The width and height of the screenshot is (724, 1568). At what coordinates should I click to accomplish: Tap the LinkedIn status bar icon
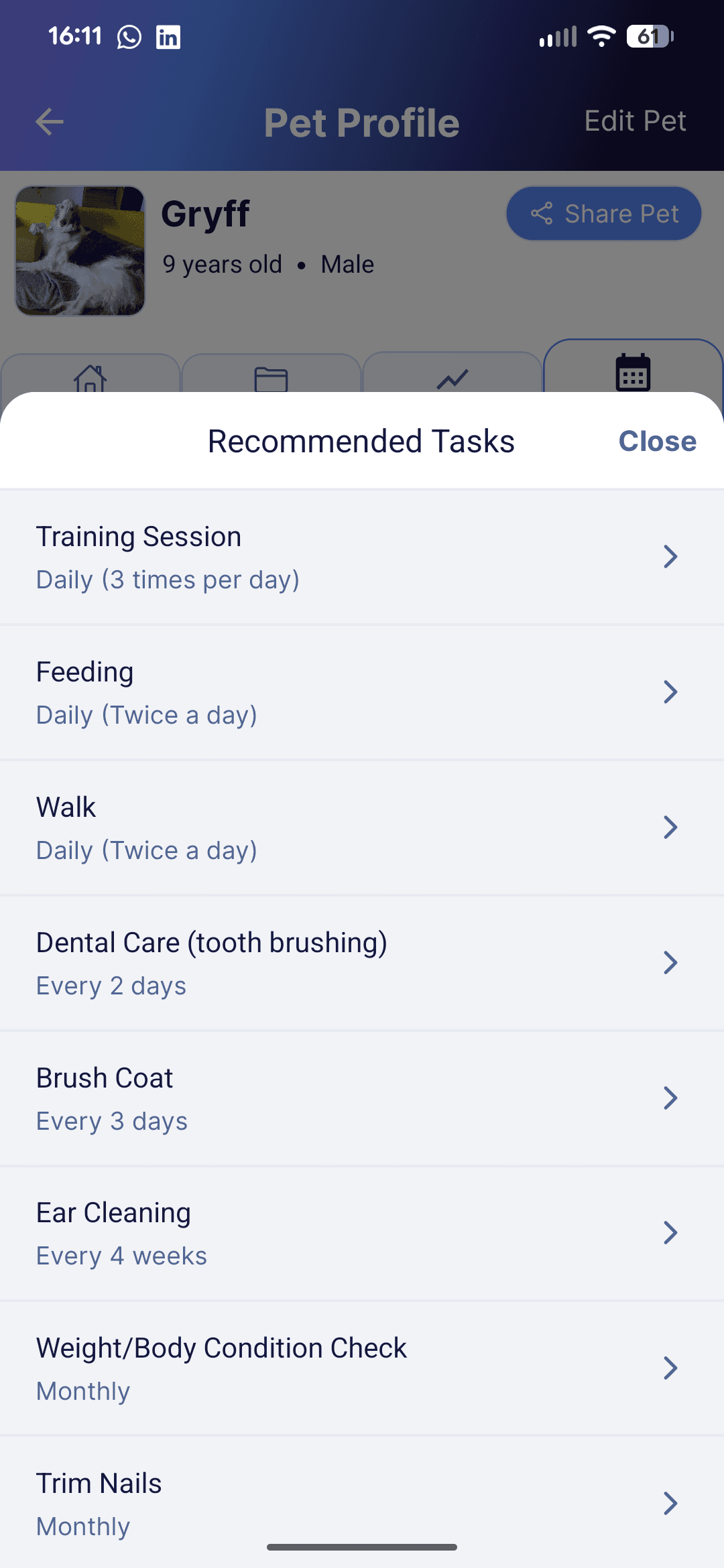[x=168, y=37]
